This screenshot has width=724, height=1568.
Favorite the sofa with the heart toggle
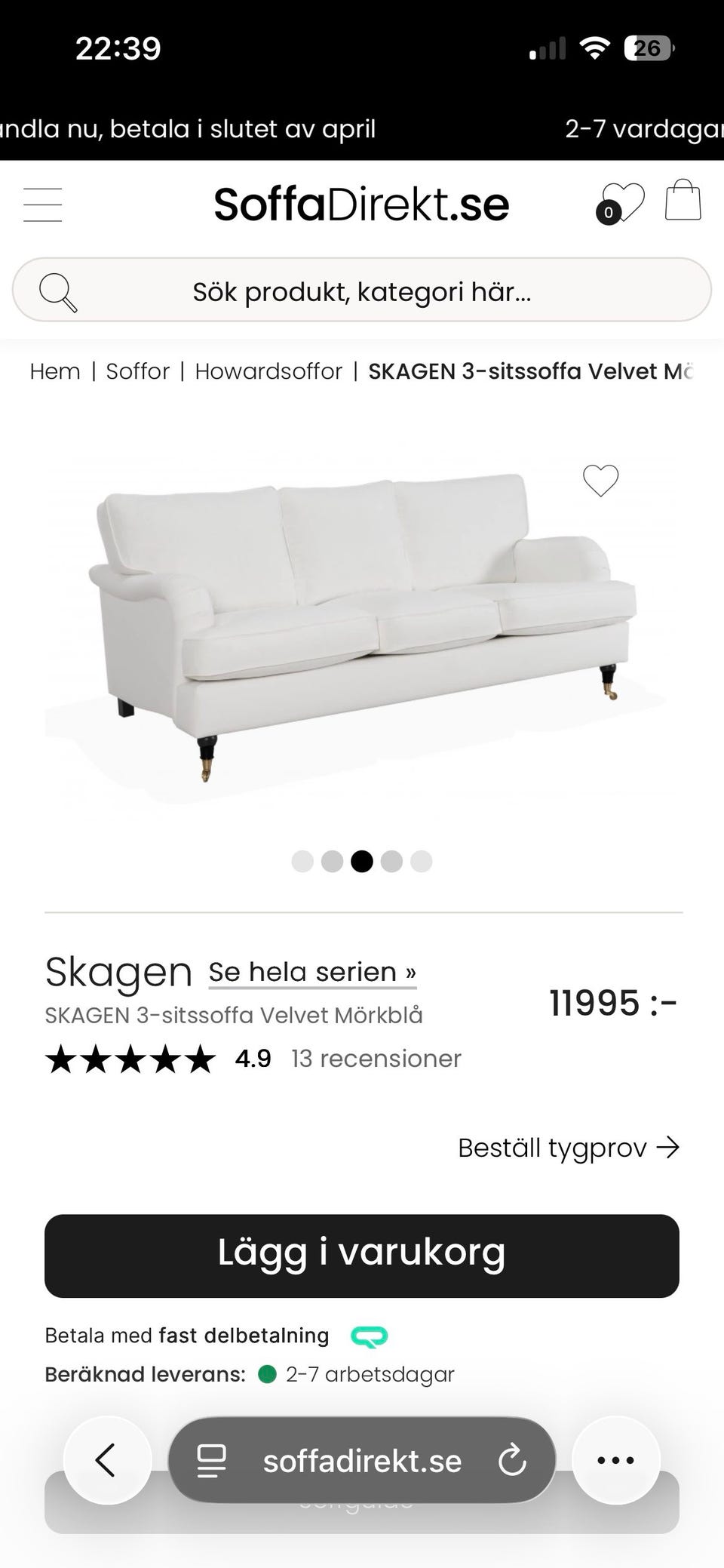(x=601, y=481)
